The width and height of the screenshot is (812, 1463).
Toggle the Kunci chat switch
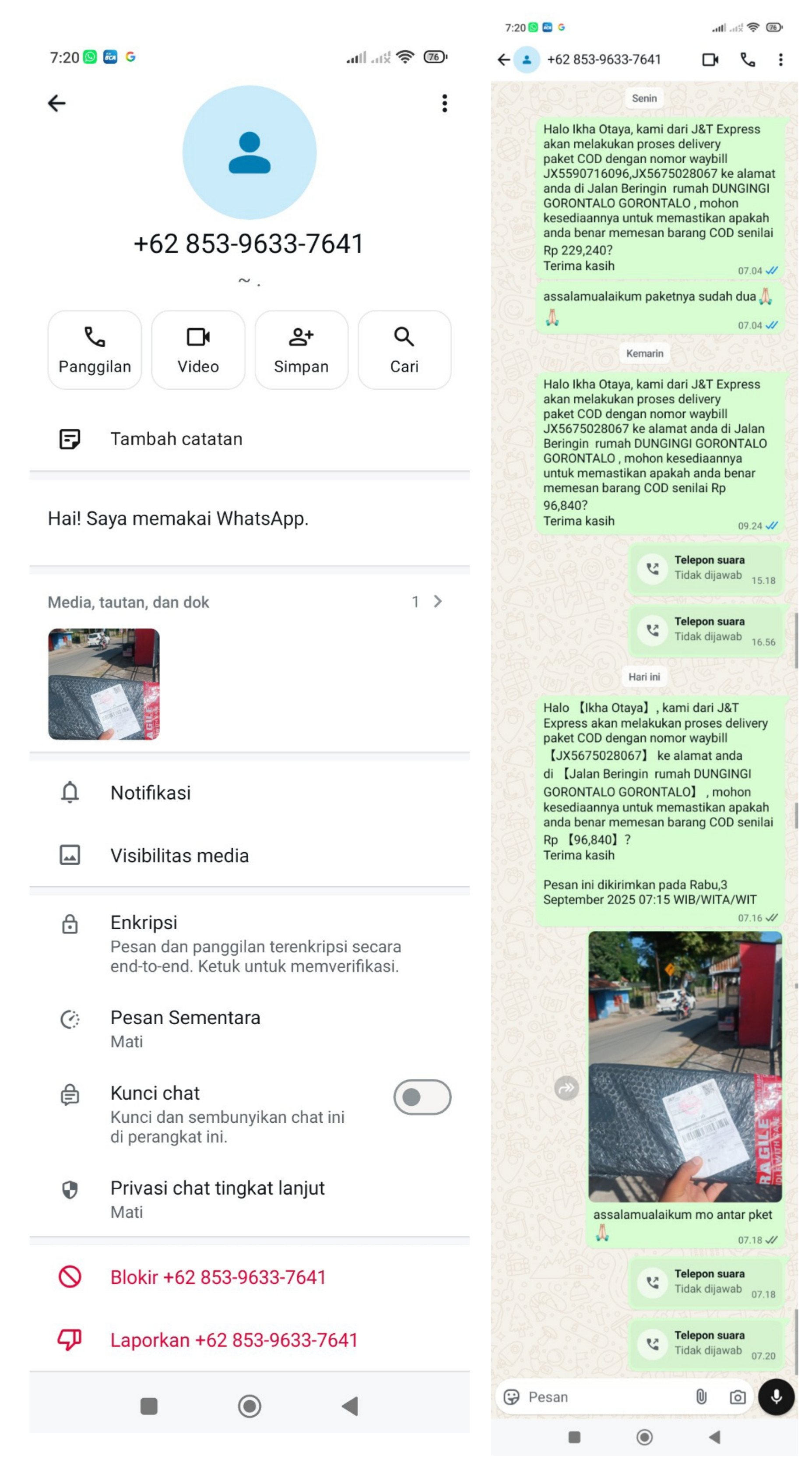422,1096
